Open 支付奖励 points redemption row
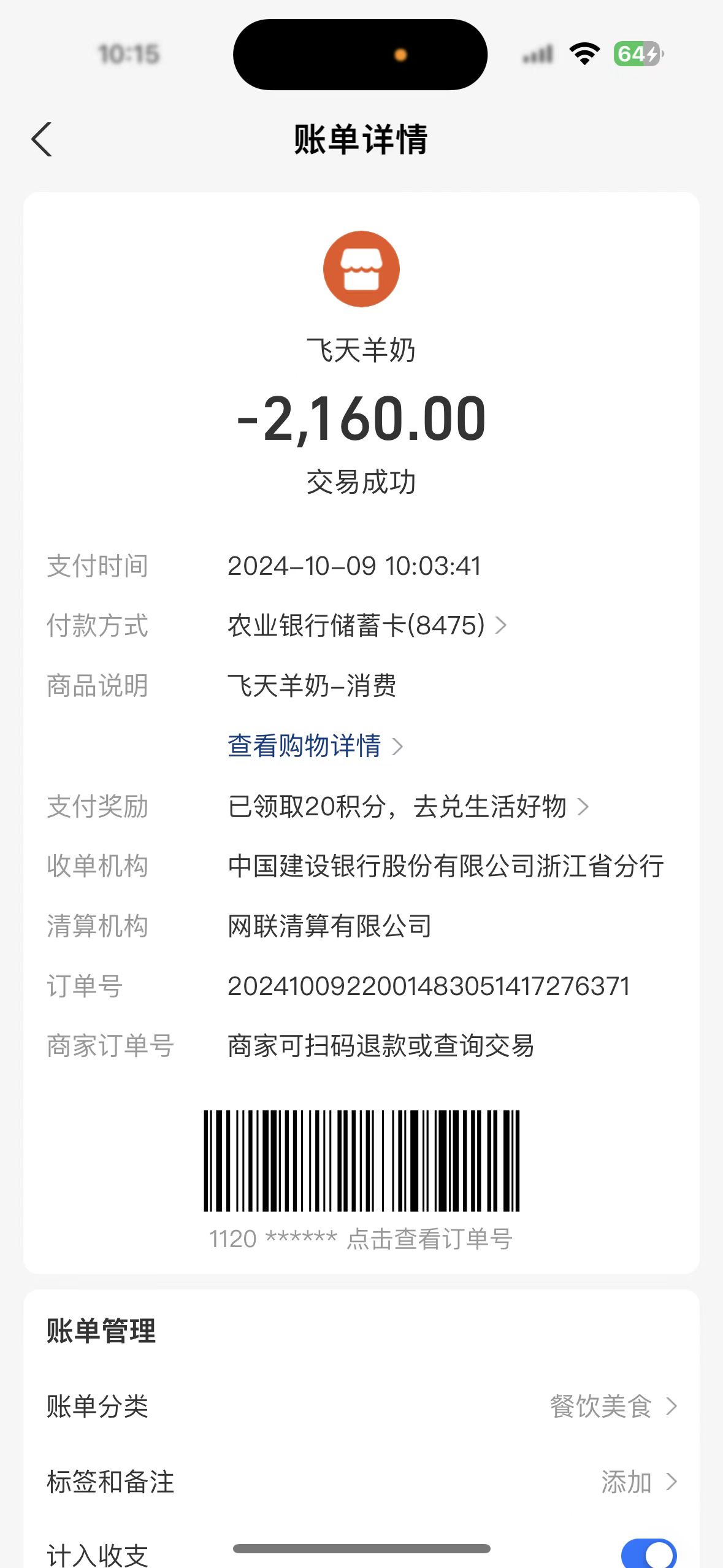723x1568 pixels. pos(408,806)
